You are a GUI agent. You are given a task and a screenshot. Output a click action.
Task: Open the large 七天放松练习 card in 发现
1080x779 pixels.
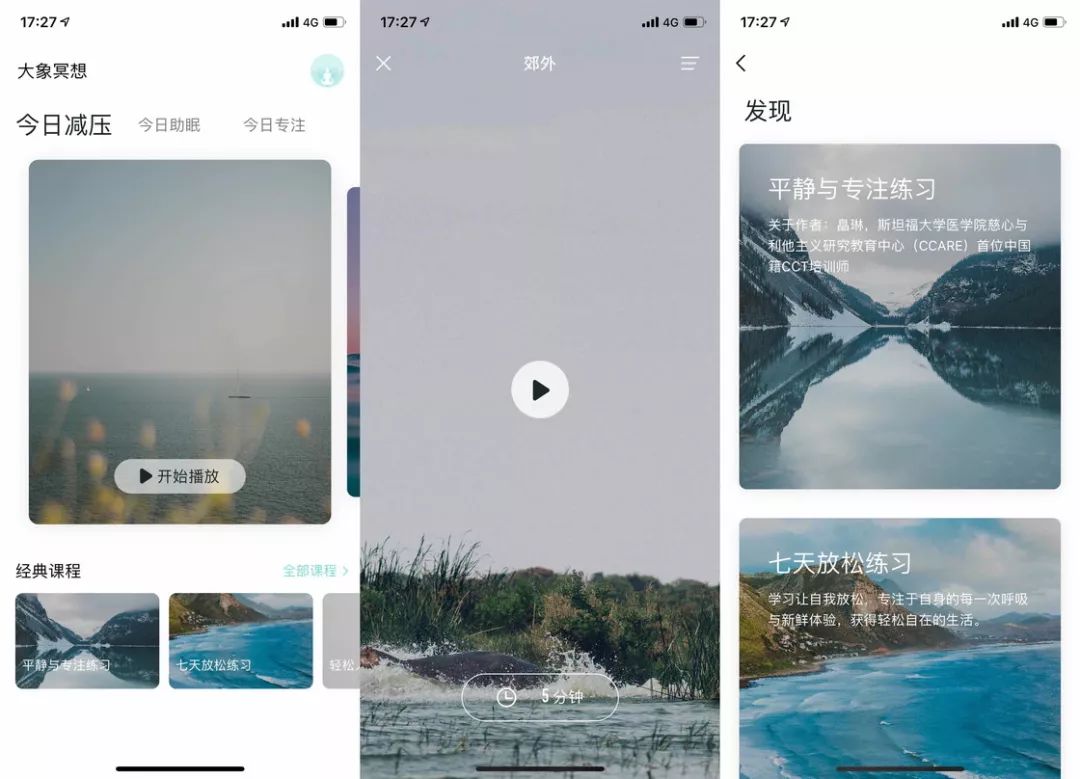point(899,640)
